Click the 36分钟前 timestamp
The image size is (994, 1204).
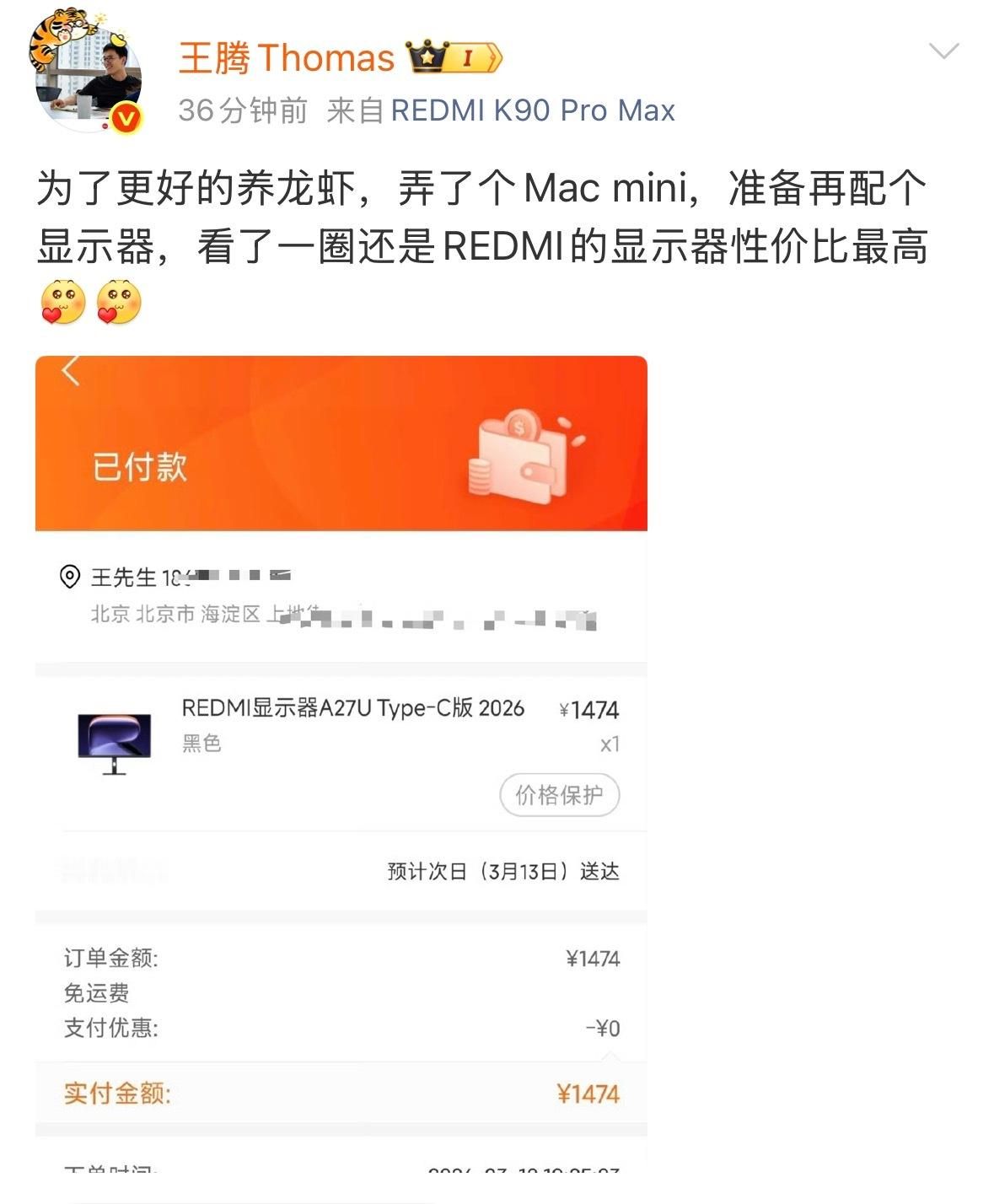click(236, 110)
